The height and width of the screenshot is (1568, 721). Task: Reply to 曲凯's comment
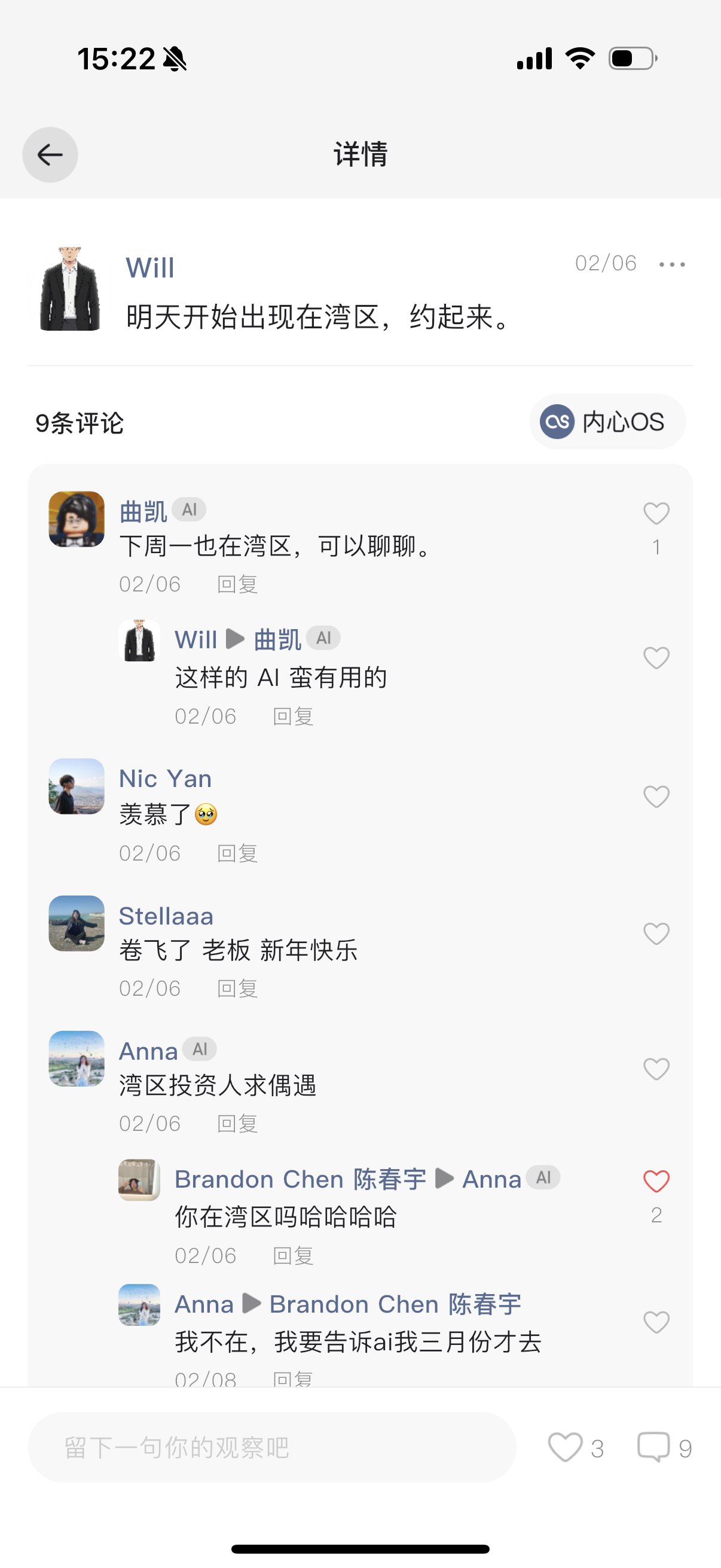[x=238, y=584]
